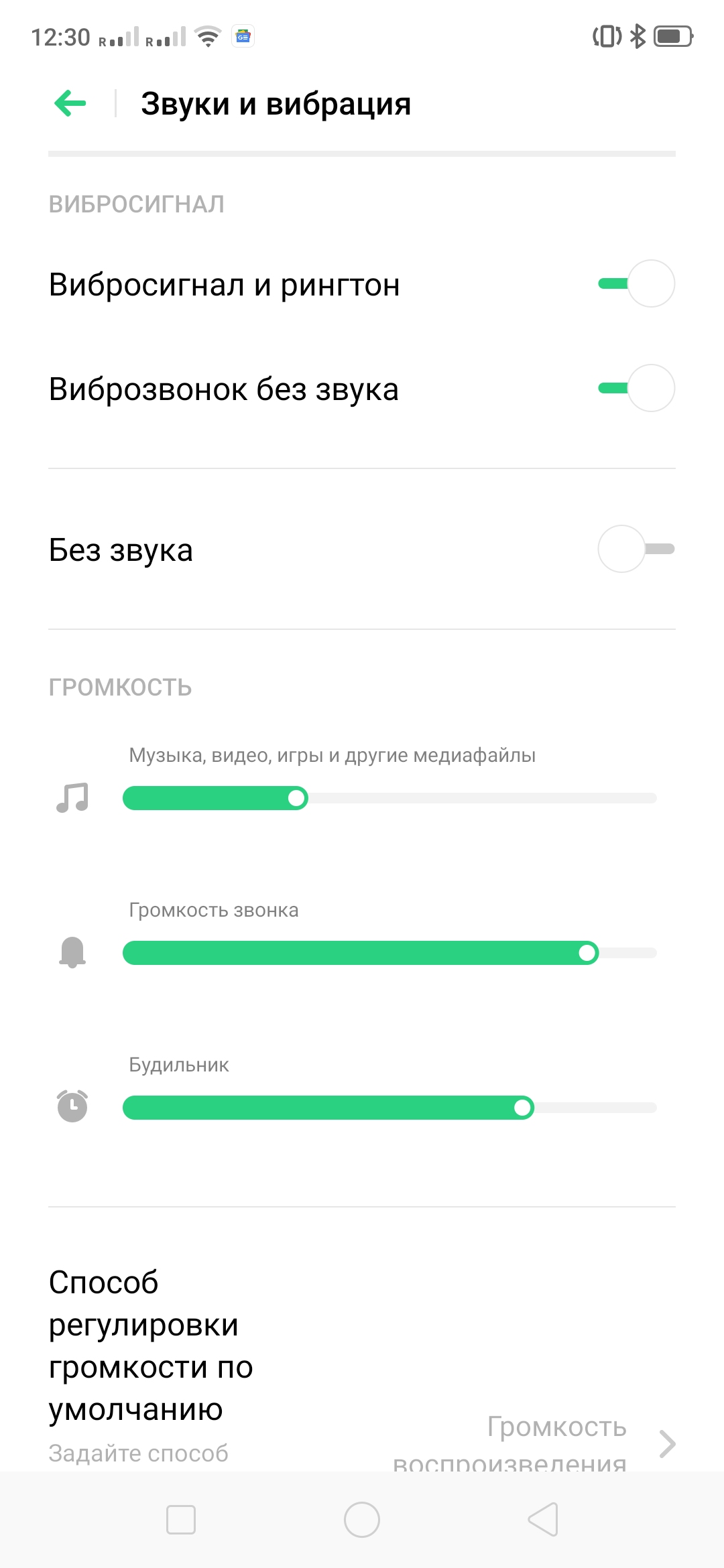The height and width of the screenshot is (1568, 724).
Task: Tap the media files volume slider
Action: pyautogui.click(x=389, y=798)
